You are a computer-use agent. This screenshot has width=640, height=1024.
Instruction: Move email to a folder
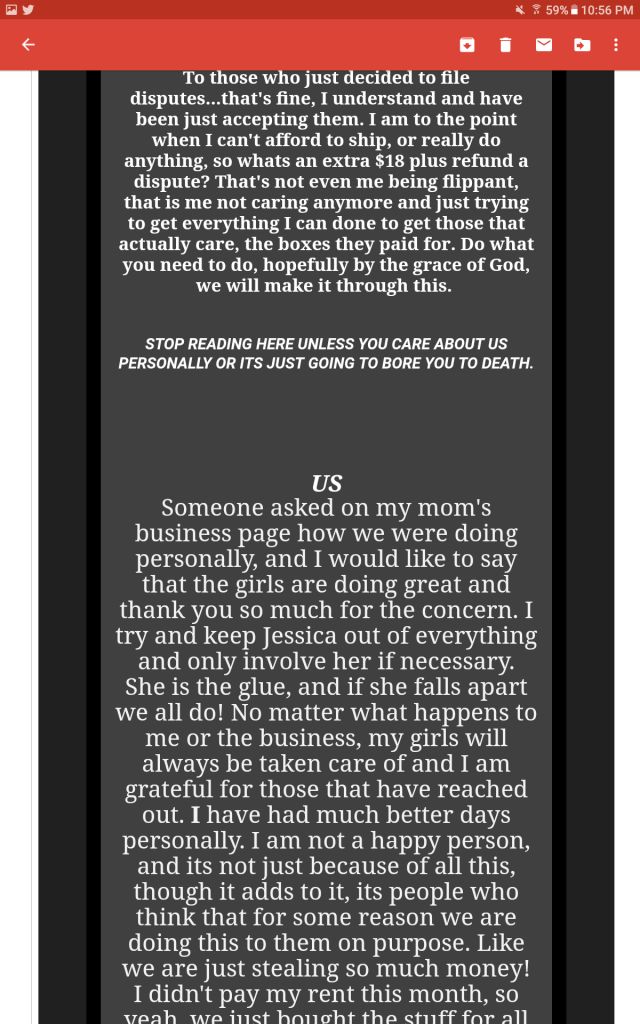pyautogui.click(x=582, y=45)
